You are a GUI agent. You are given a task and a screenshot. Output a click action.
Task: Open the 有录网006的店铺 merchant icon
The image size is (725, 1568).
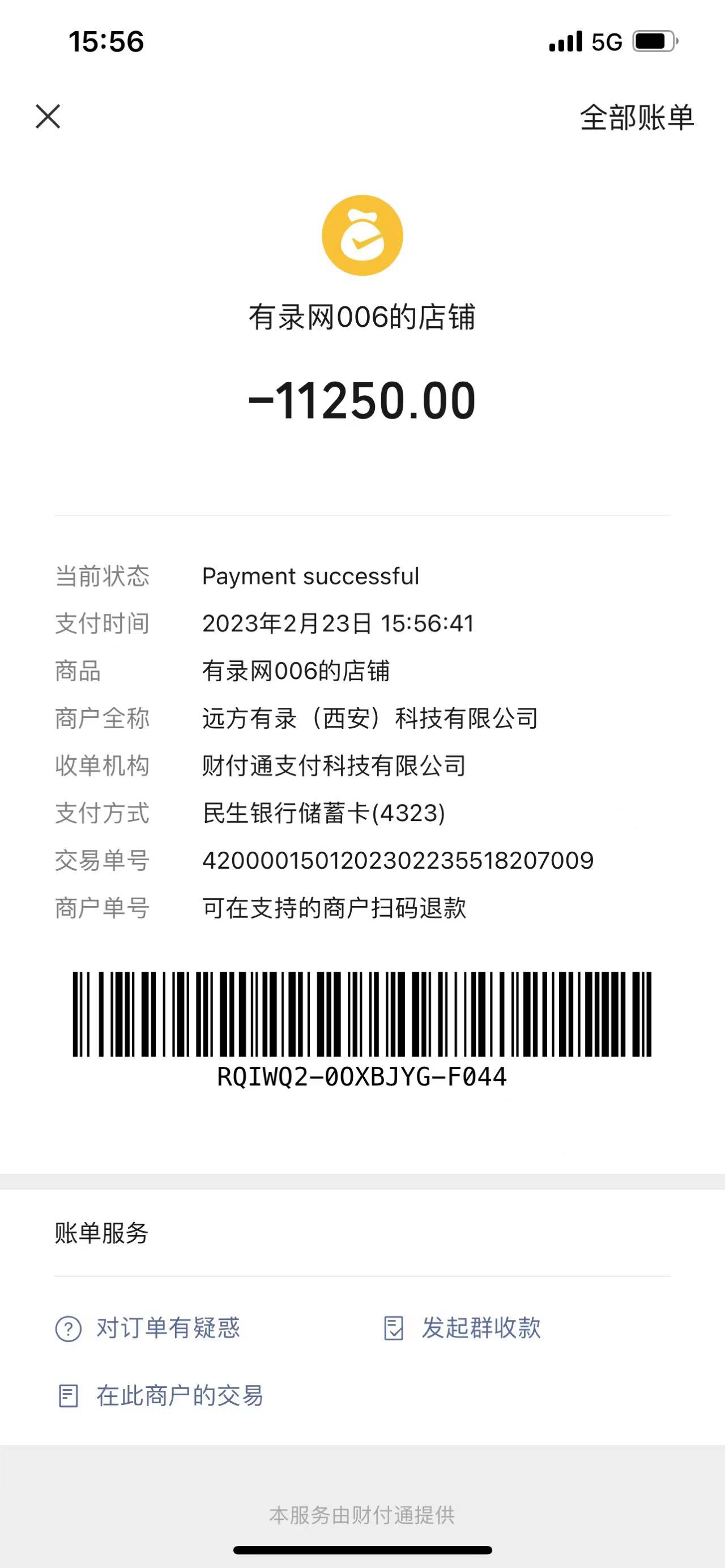(362, 236)
